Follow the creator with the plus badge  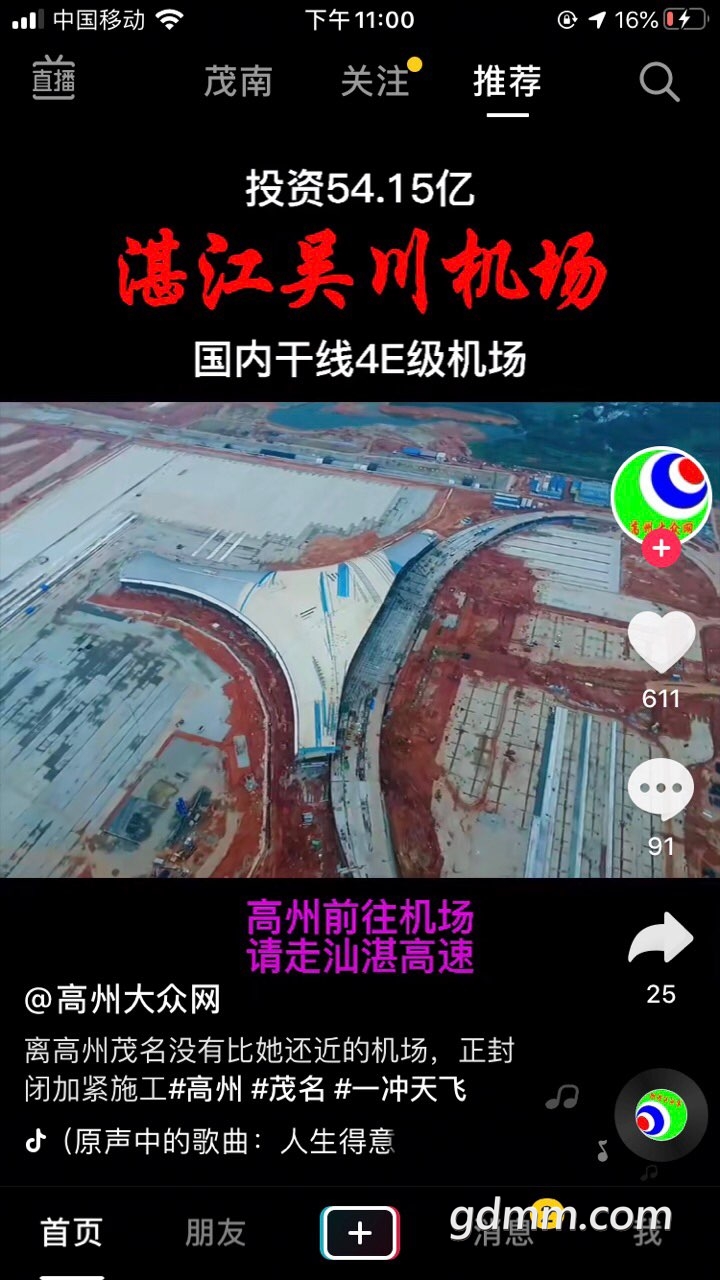[660, 548]
